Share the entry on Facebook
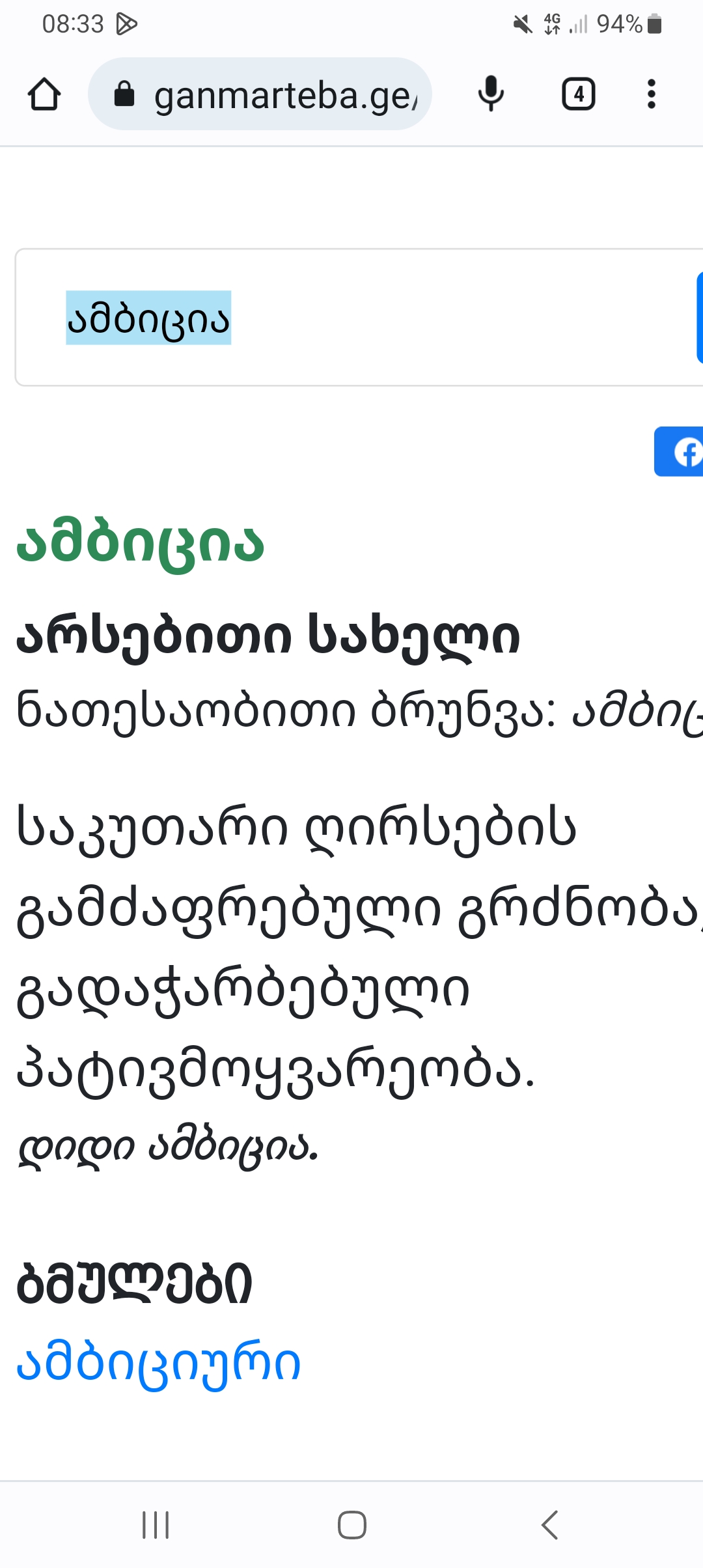The height and width of the screenshot is (1568, 703). click(x=680, y=452)
